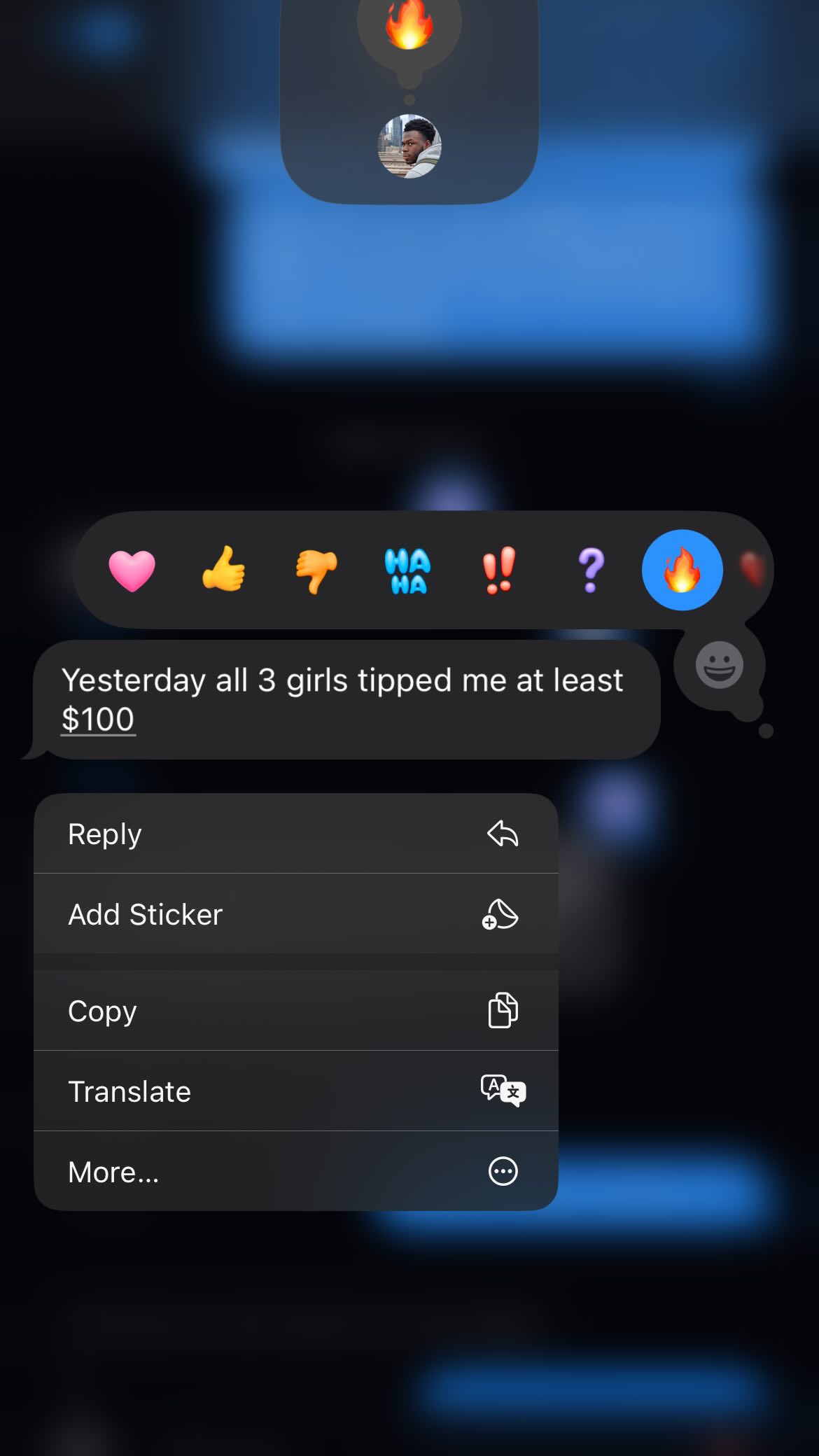
Task: Add the question mark reaction
Action: [591, 570]
